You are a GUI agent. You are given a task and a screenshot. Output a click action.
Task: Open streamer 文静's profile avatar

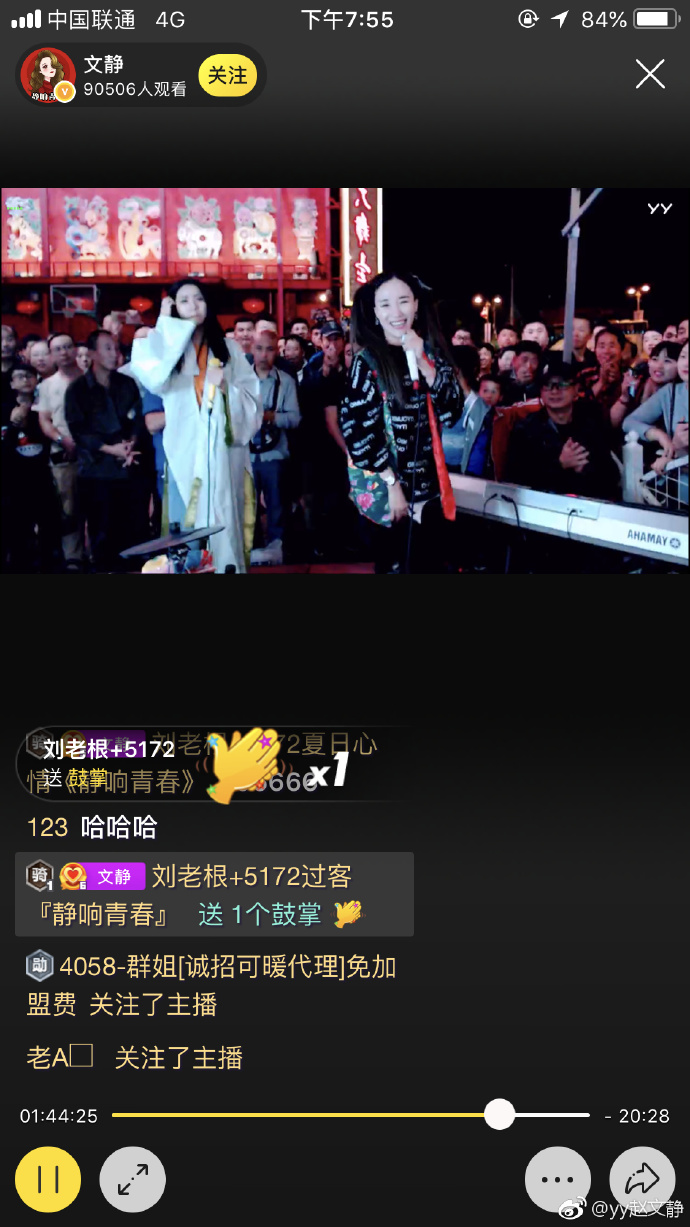pos(48,75)
